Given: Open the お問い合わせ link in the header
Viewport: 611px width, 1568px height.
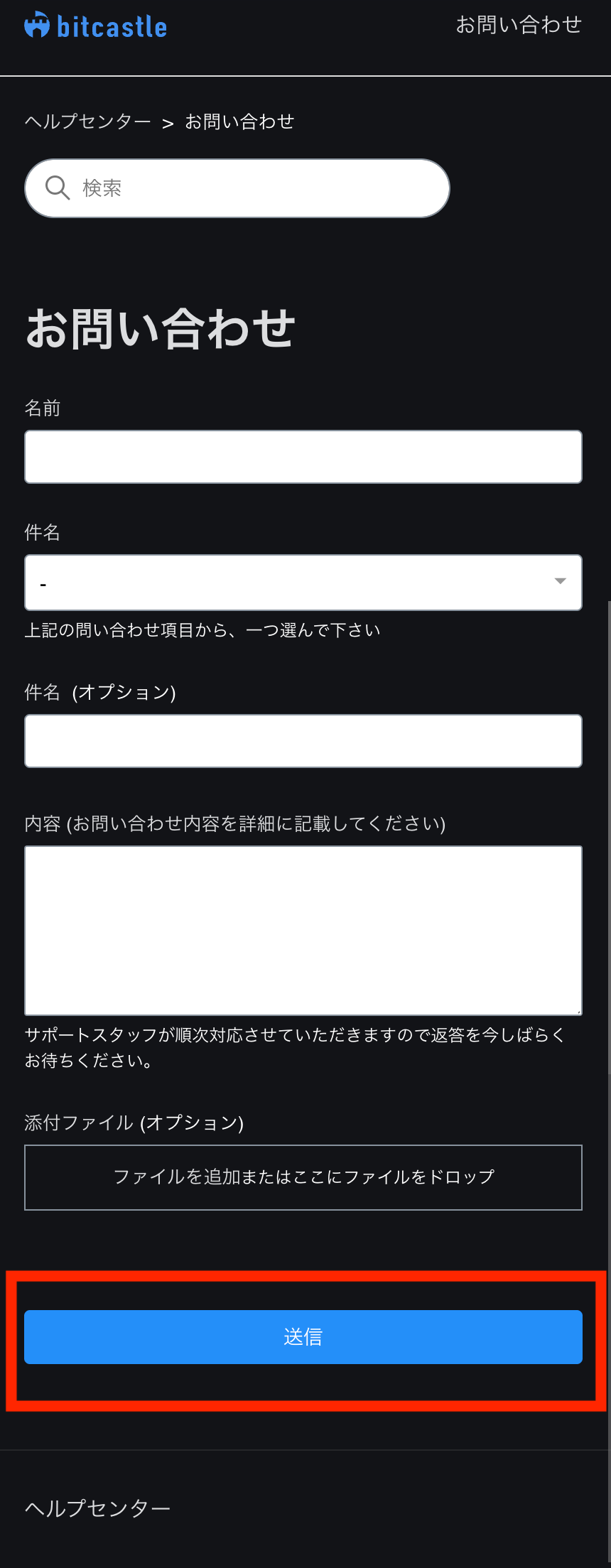Looking at the screenshot, I should 519,25.
